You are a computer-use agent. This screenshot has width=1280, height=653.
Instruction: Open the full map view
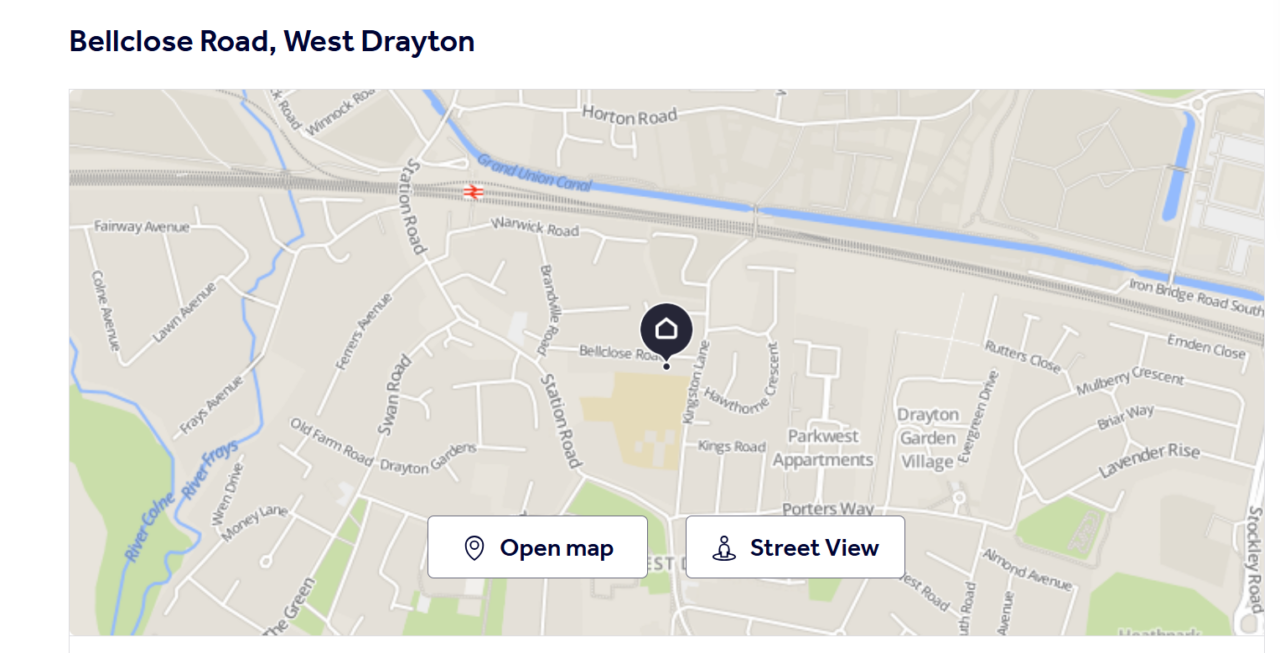[538, 547]
